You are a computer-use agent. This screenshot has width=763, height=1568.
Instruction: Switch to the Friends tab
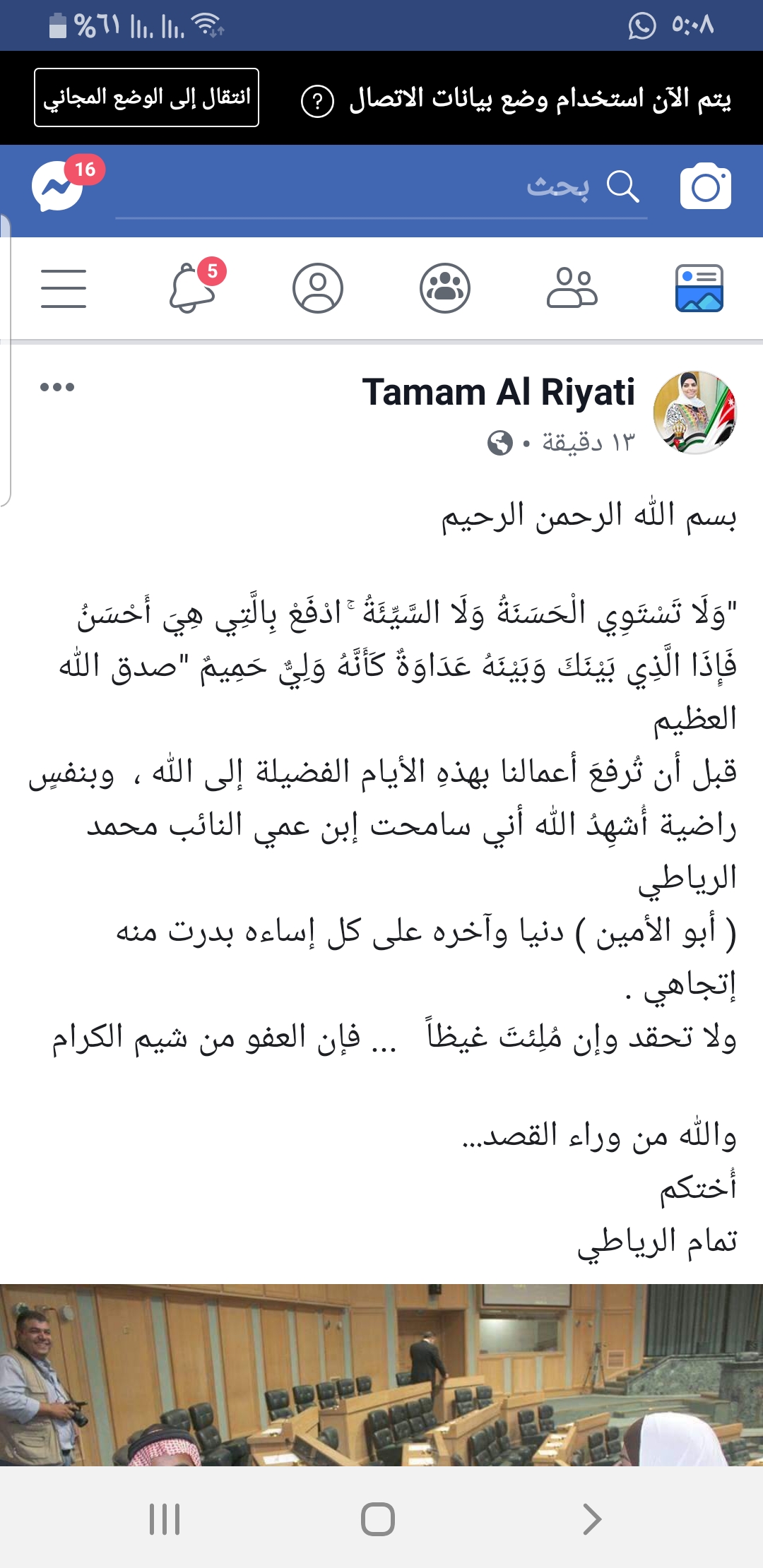click(x=572, y=288)
